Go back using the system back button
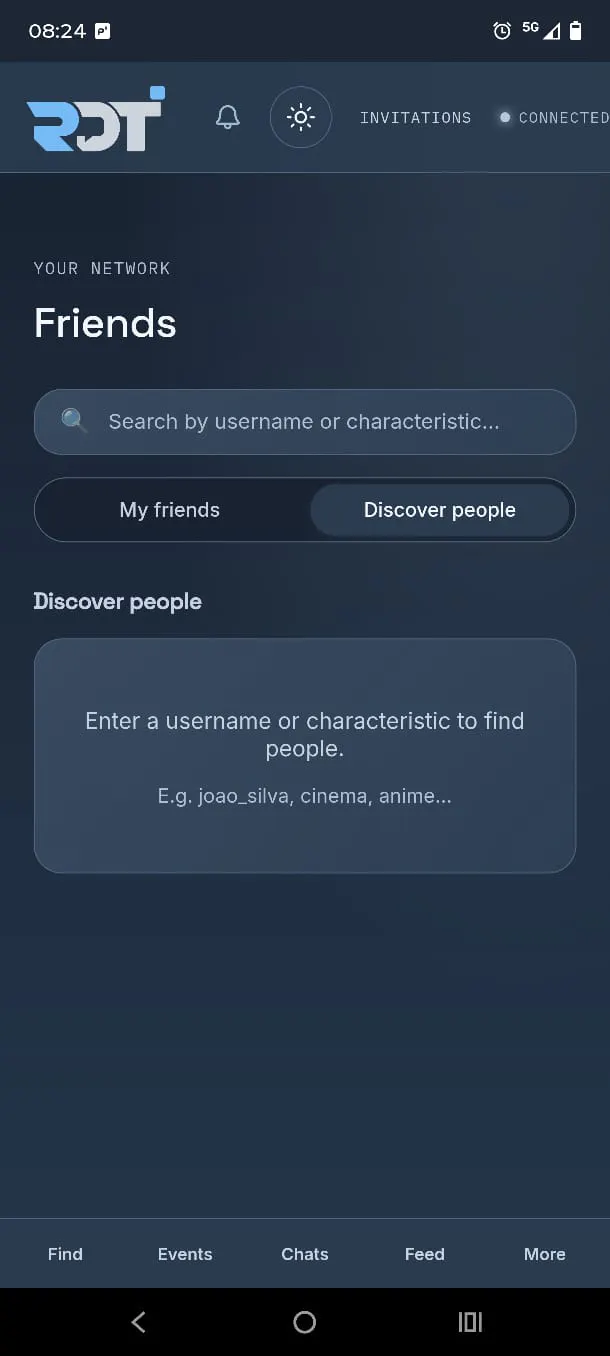Image resolution: width=610 pixels, height=1356 pixels. (x=139, y=1322)
